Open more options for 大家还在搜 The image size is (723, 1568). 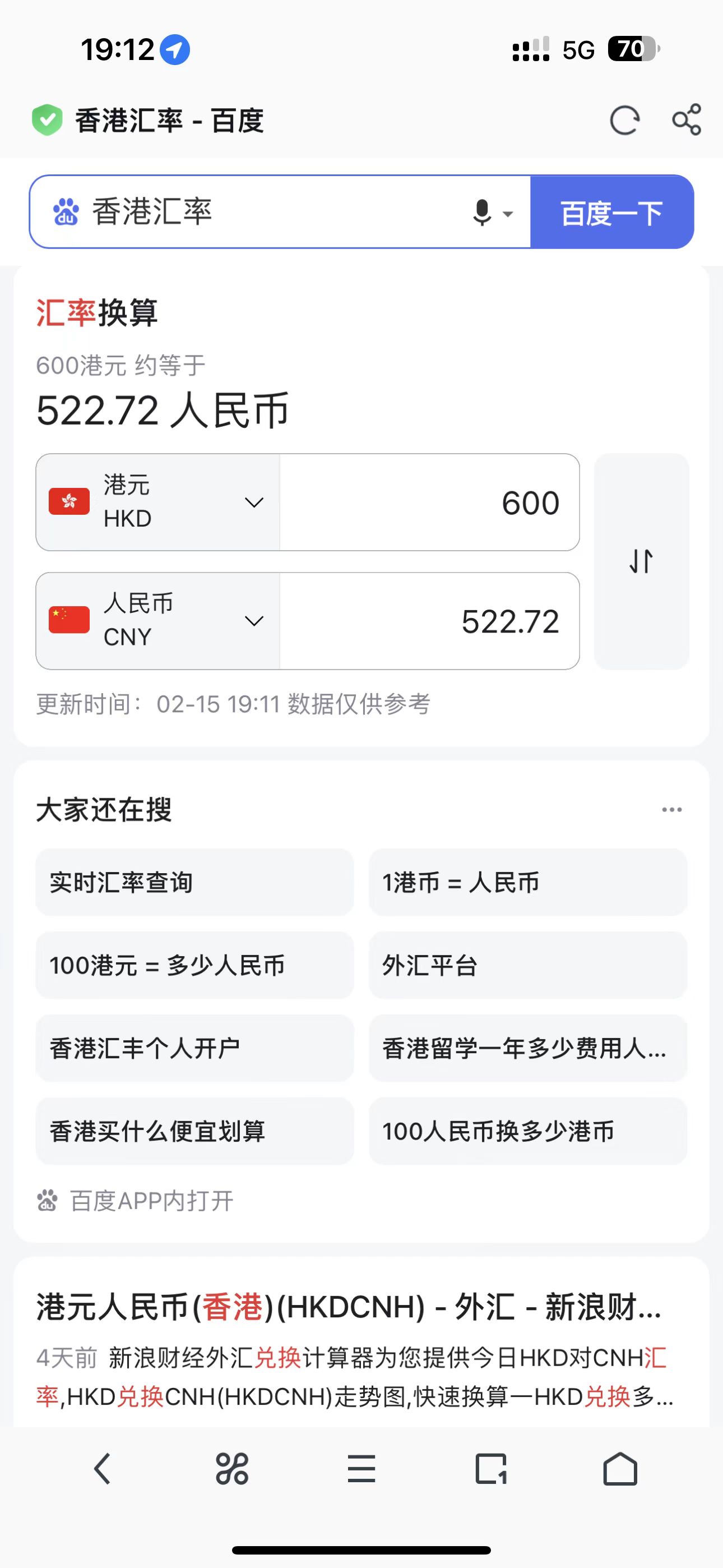coord(672,810)
